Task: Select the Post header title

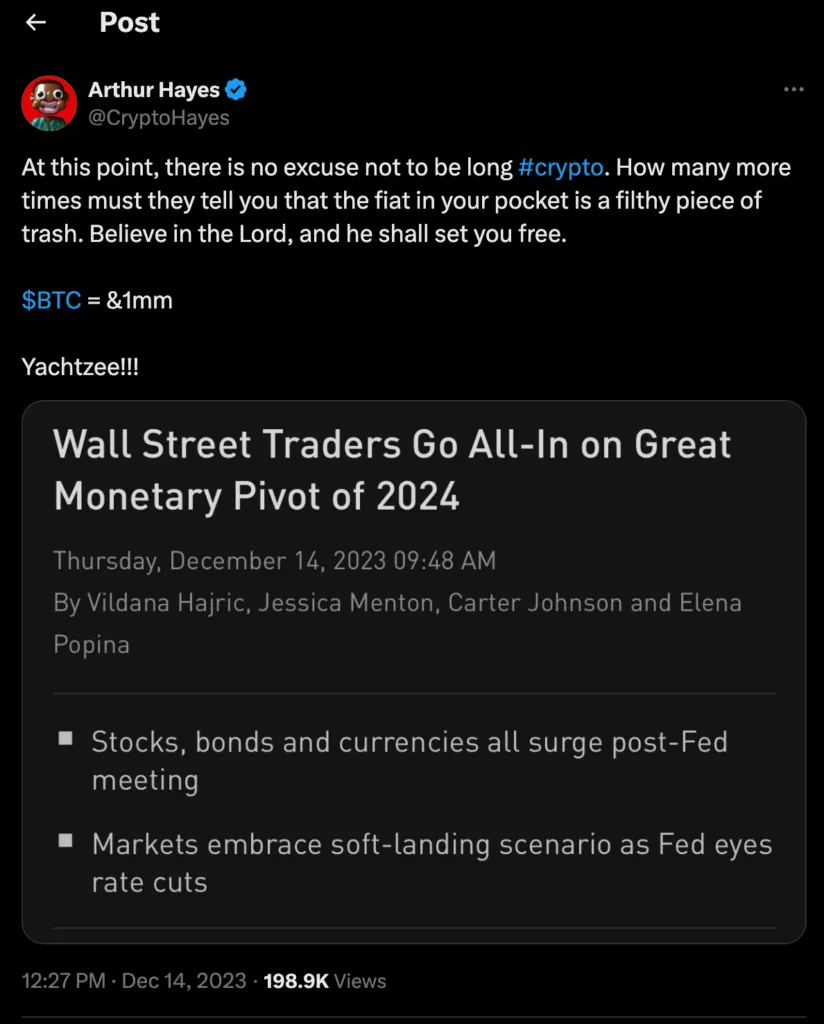Action: [129, 22]
